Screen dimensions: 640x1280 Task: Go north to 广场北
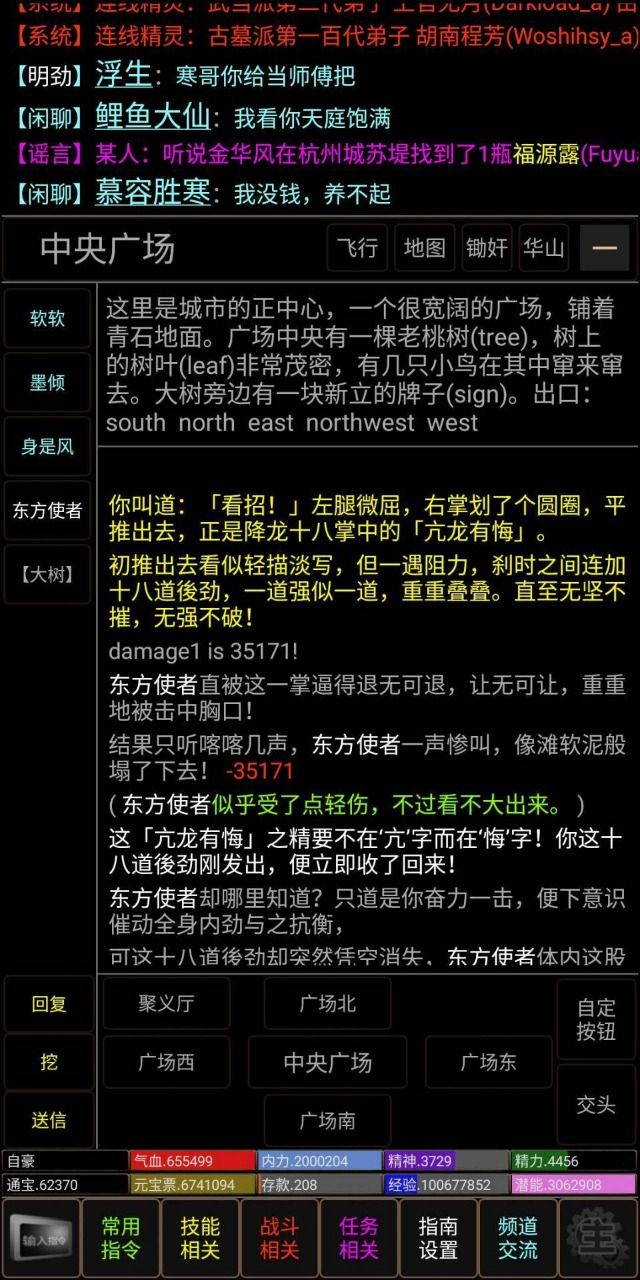point(327,1003)
